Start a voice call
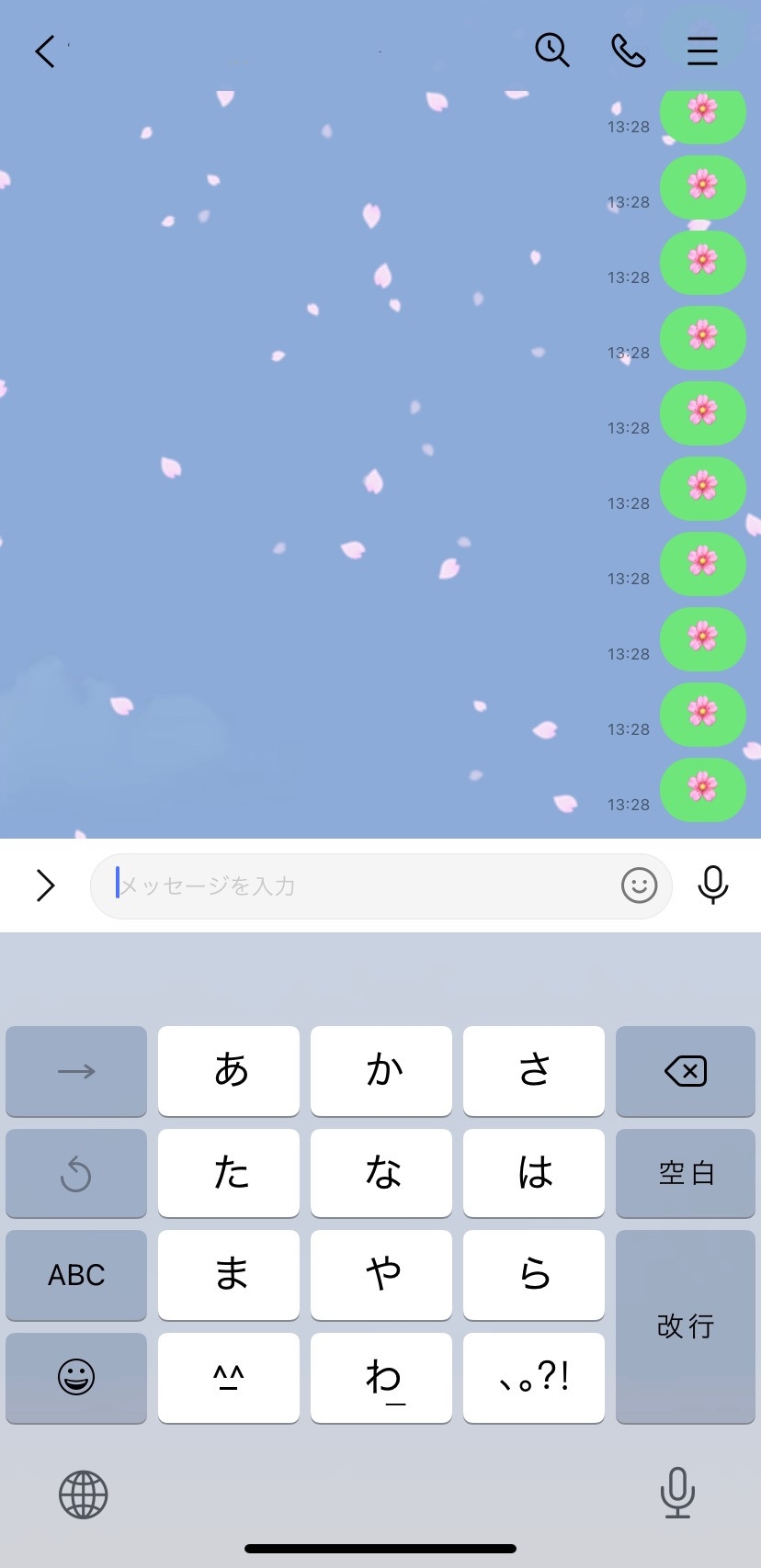Viewport: 761px width, 1568px height. [628, 51]
